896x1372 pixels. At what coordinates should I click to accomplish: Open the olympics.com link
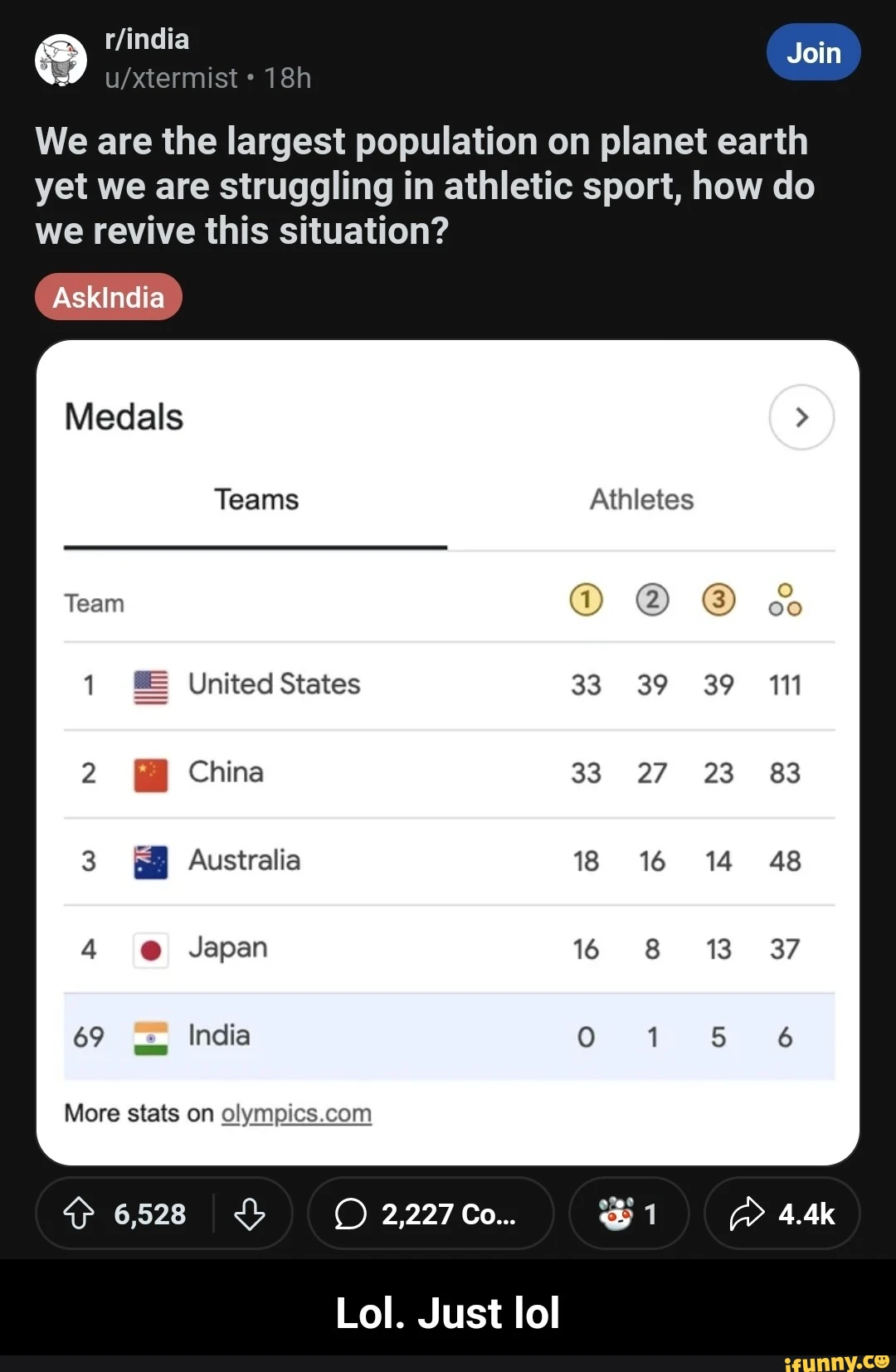pyautogui.click(x=295, y=1113)
